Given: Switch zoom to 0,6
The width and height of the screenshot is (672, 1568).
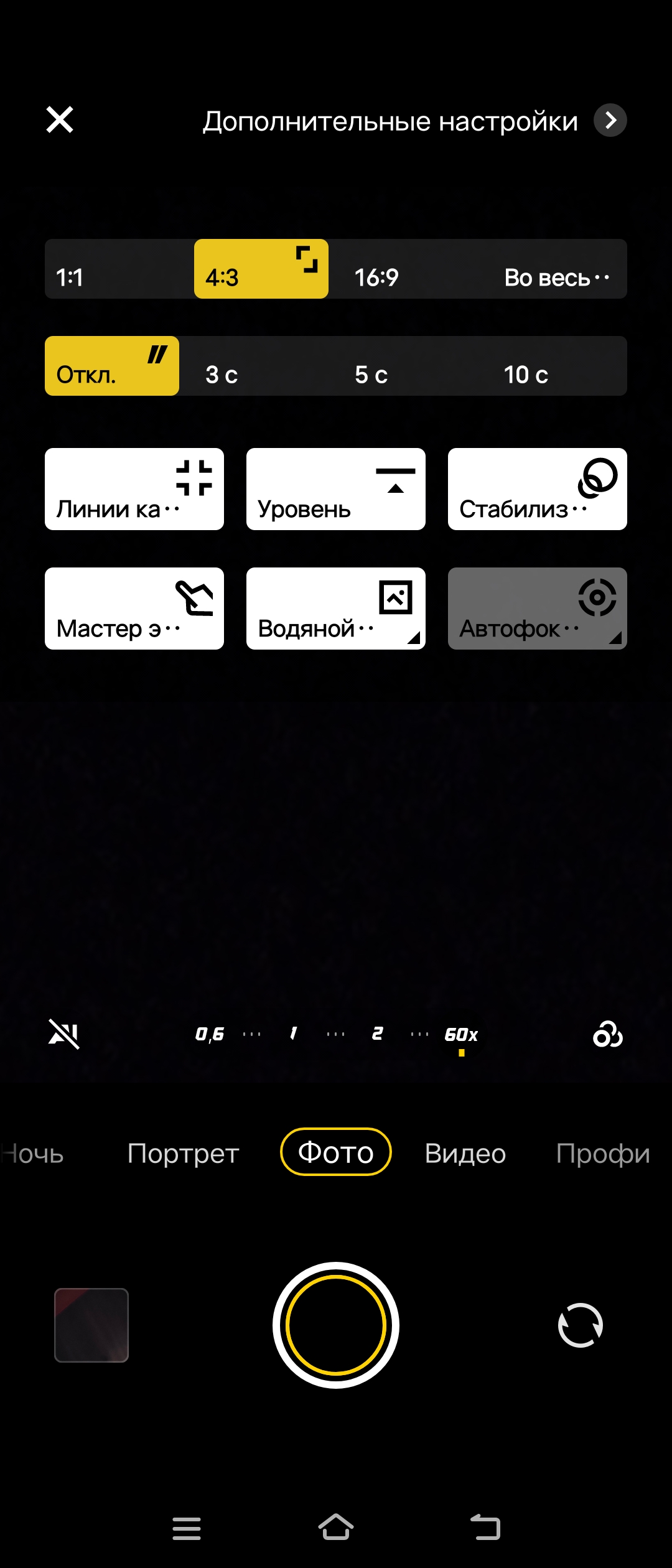Looking at the screenshot, I should coord(210,1034).
